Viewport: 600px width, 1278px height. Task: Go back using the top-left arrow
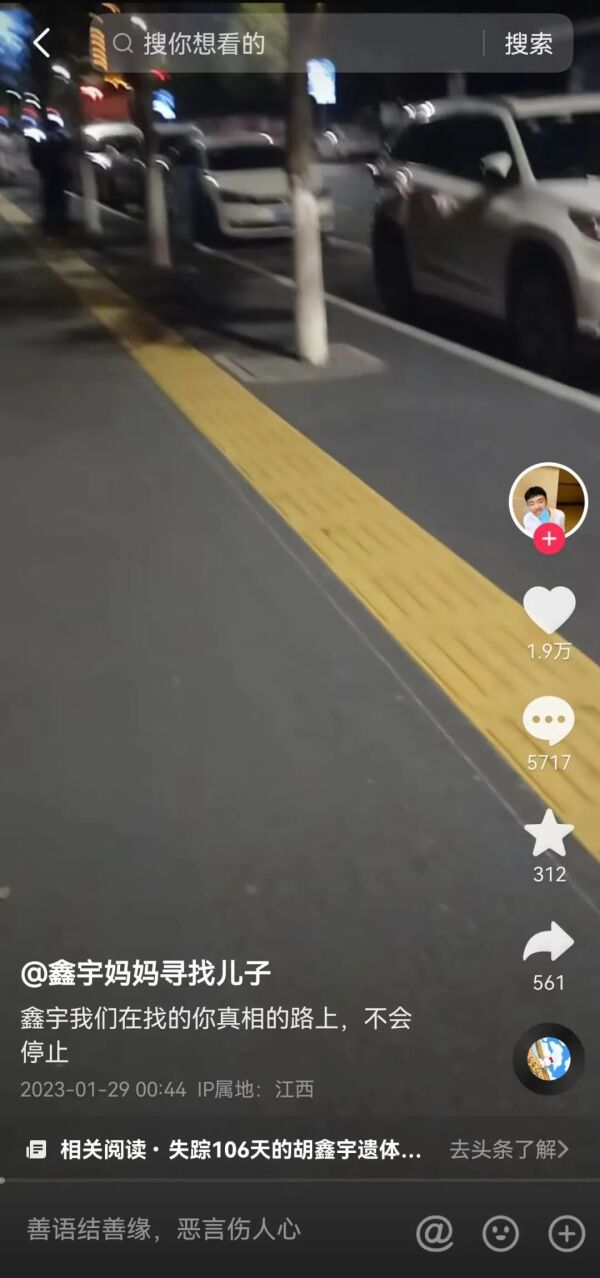pyautogui.click(x=41, y=43)
